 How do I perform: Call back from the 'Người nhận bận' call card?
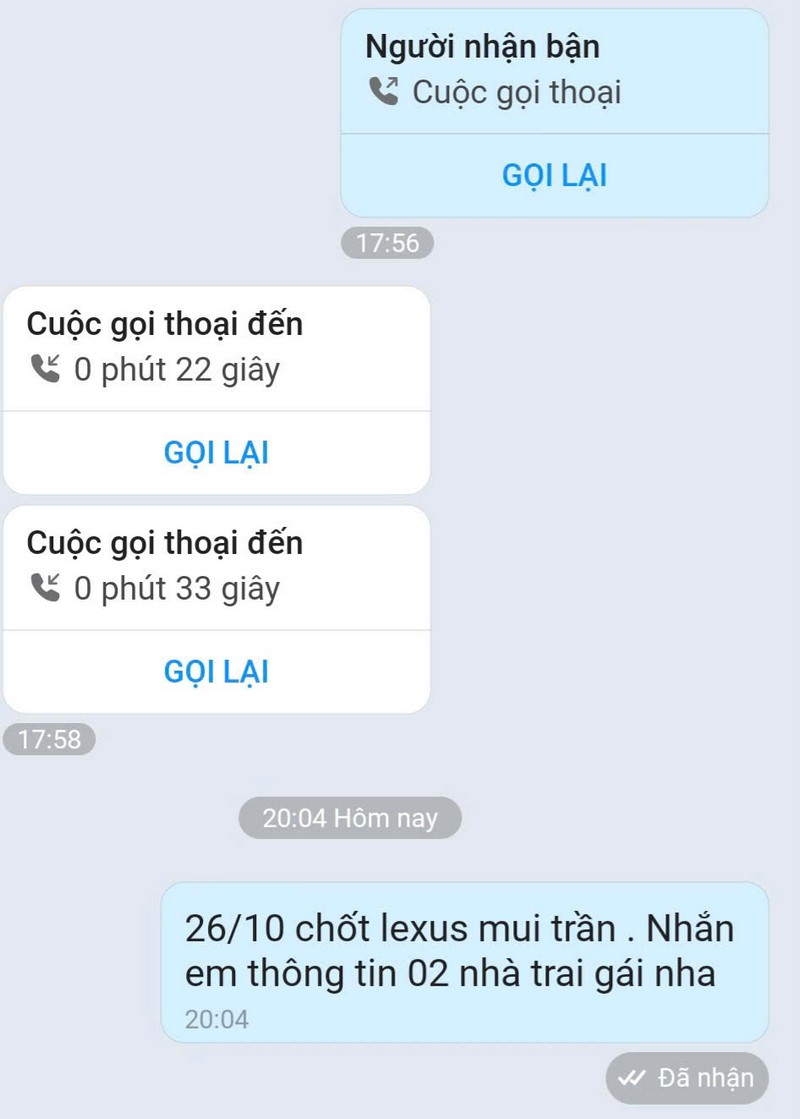click(554, 175)
